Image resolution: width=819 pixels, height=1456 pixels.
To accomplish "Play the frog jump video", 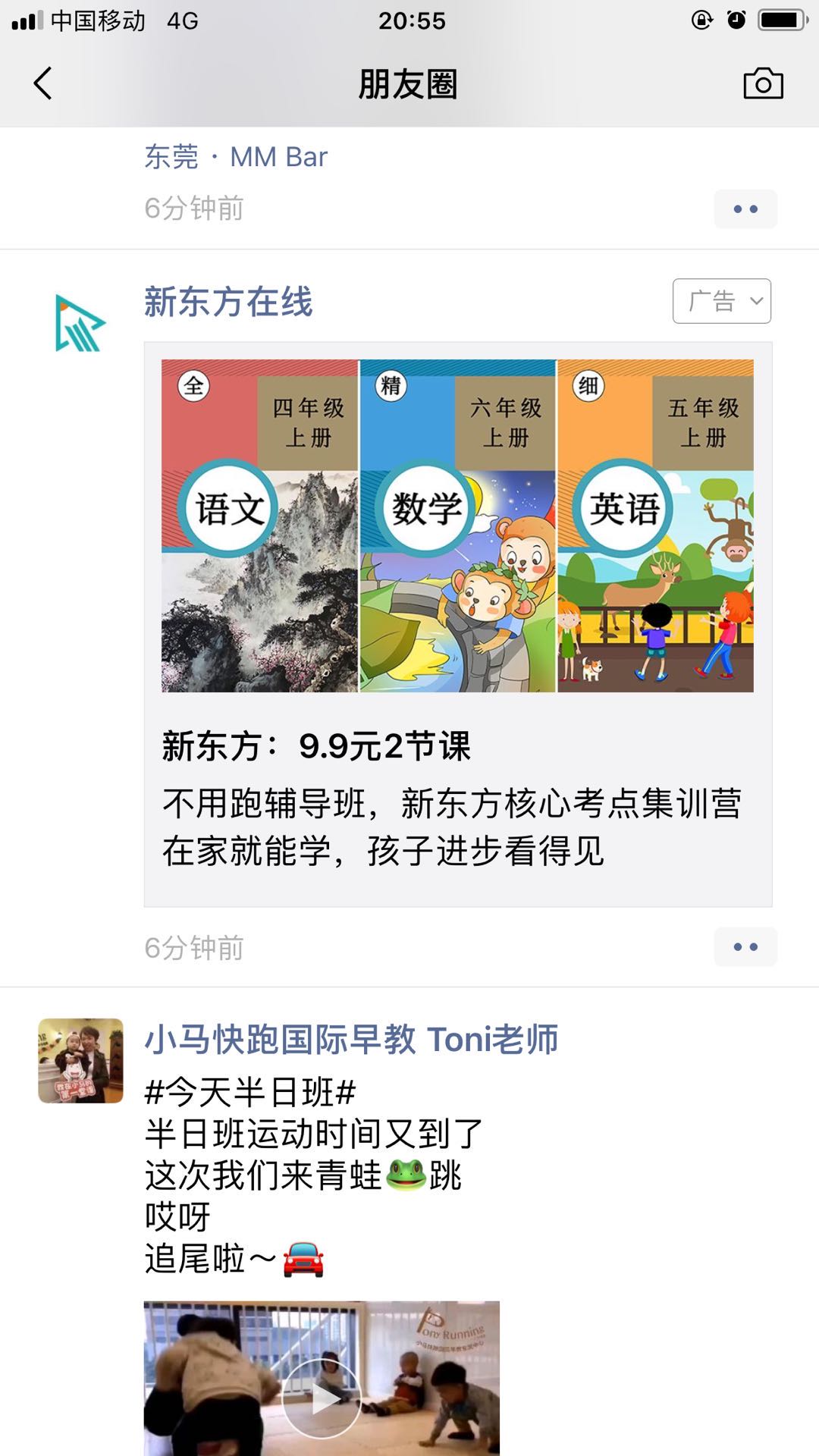I will [x=322, y=1398].
